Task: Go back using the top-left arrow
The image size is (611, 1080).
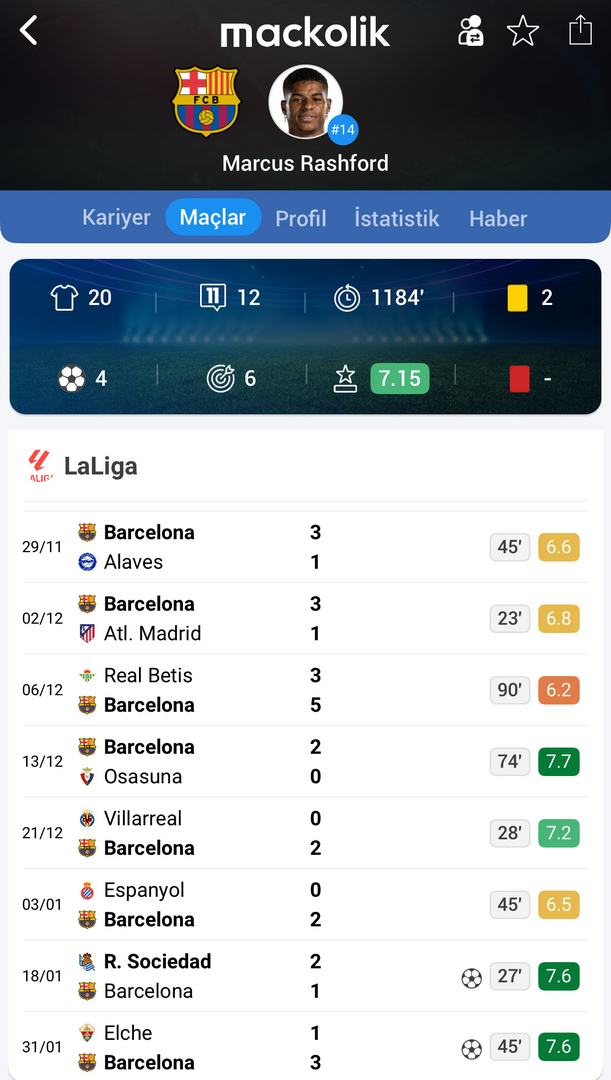Action: click(29, 31)
